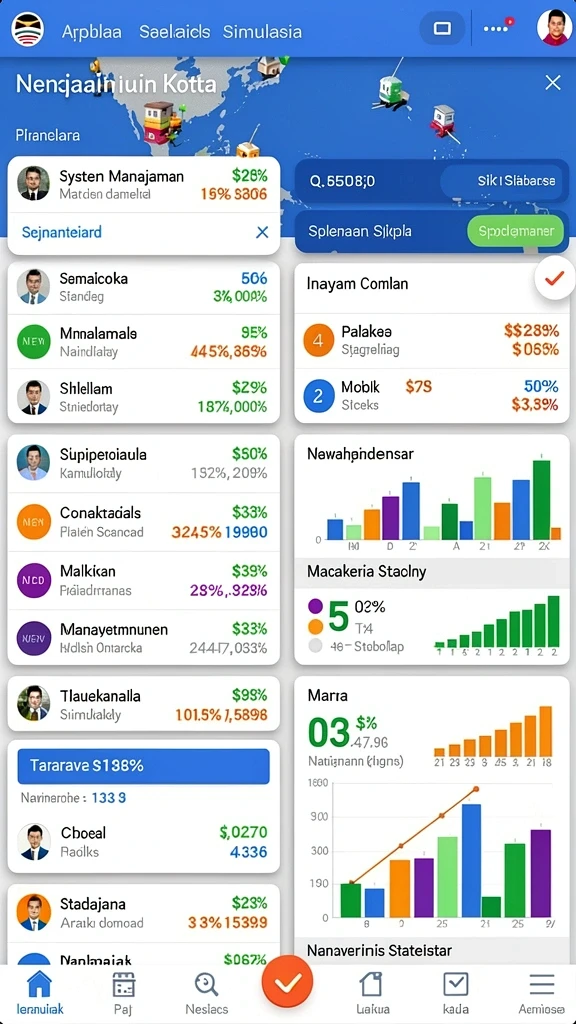Viewport: 576px width, 1024px height.
Task: Switch to the Paj calendar tab
Action: 123,994
